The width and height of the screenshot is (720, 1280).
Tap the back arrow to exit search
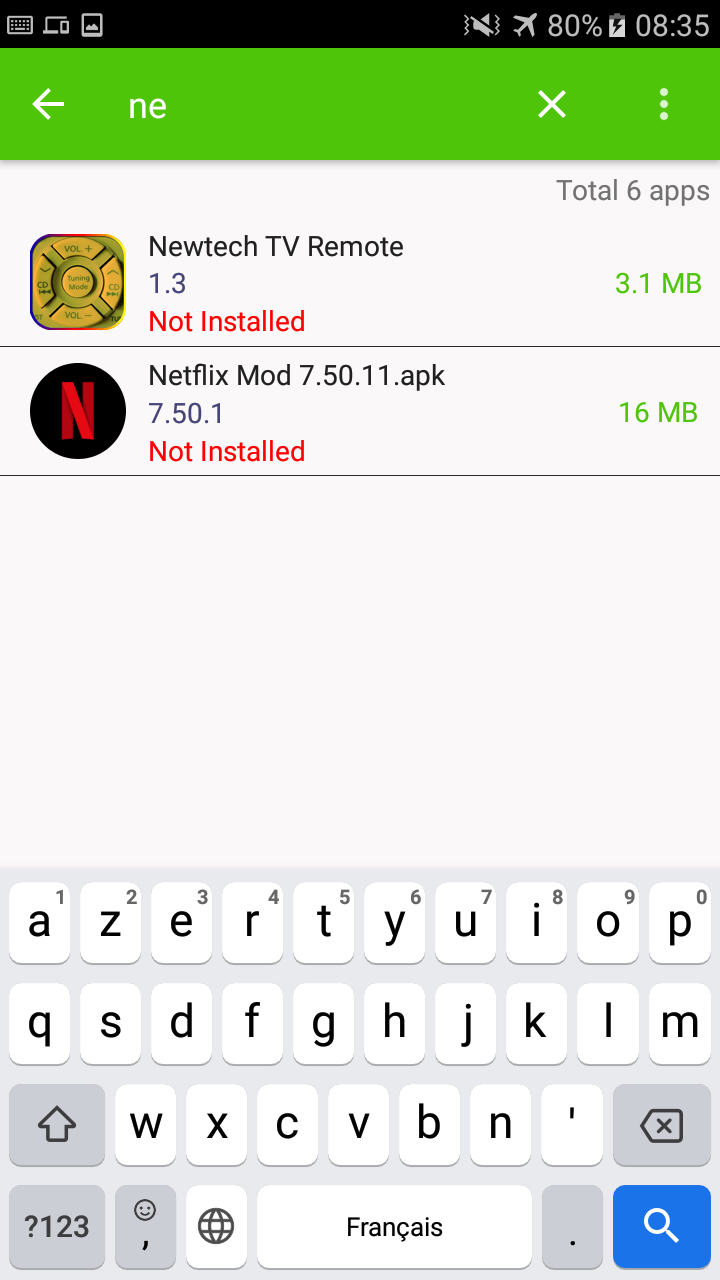[x=47, y=103]
